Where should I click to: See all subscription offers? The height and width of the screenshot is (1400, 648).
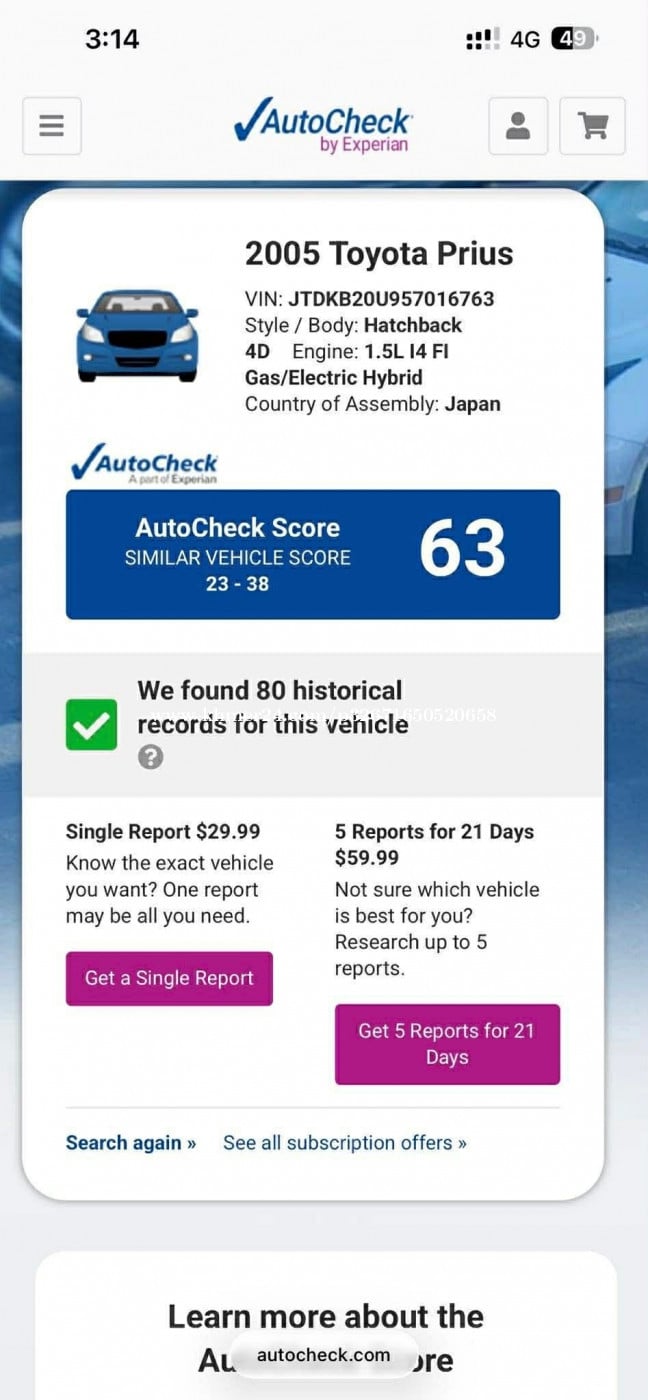coord(344,1142)
